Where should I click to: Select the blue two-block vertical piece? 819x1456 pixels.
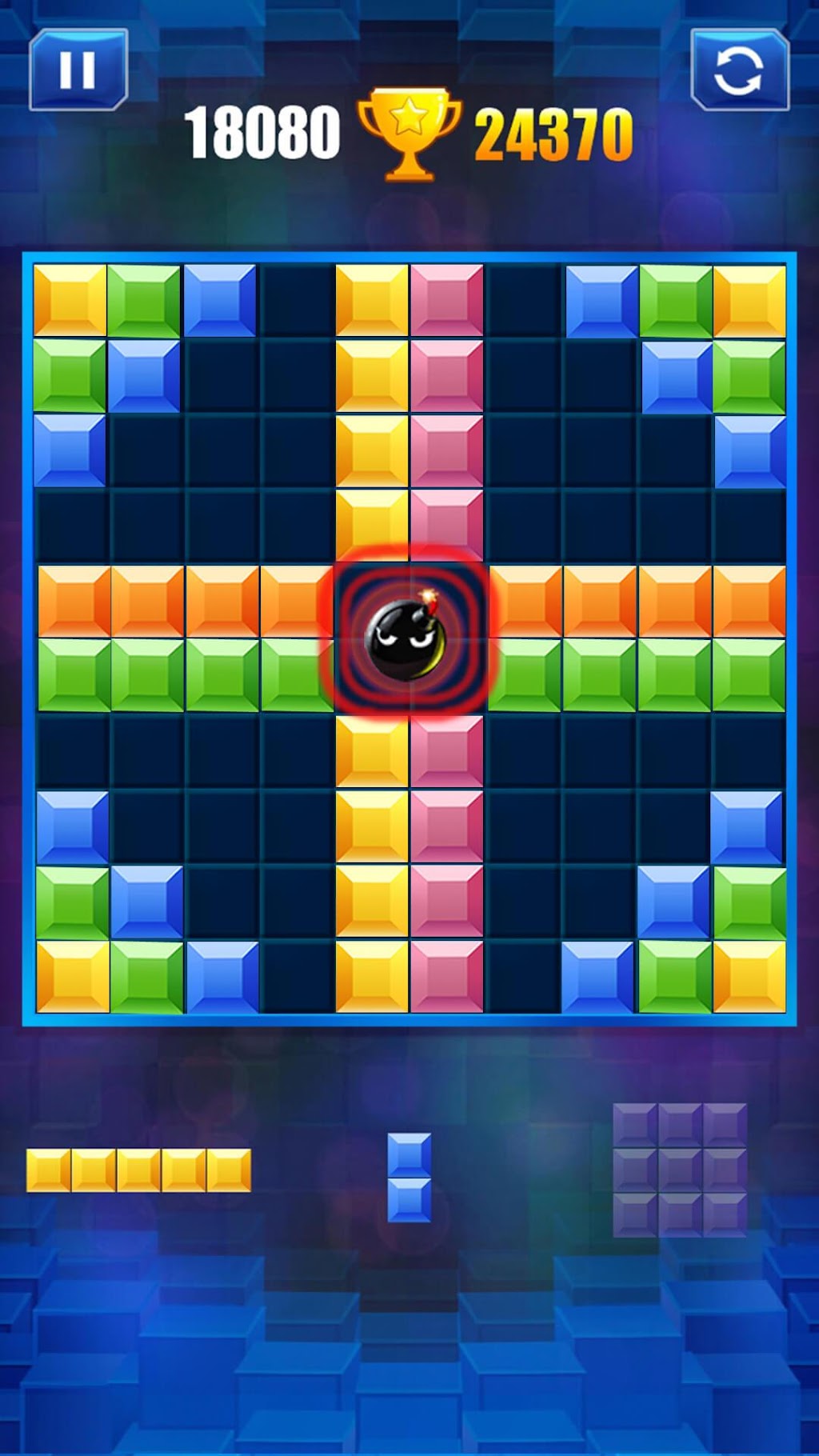(x=409, y=1178)
